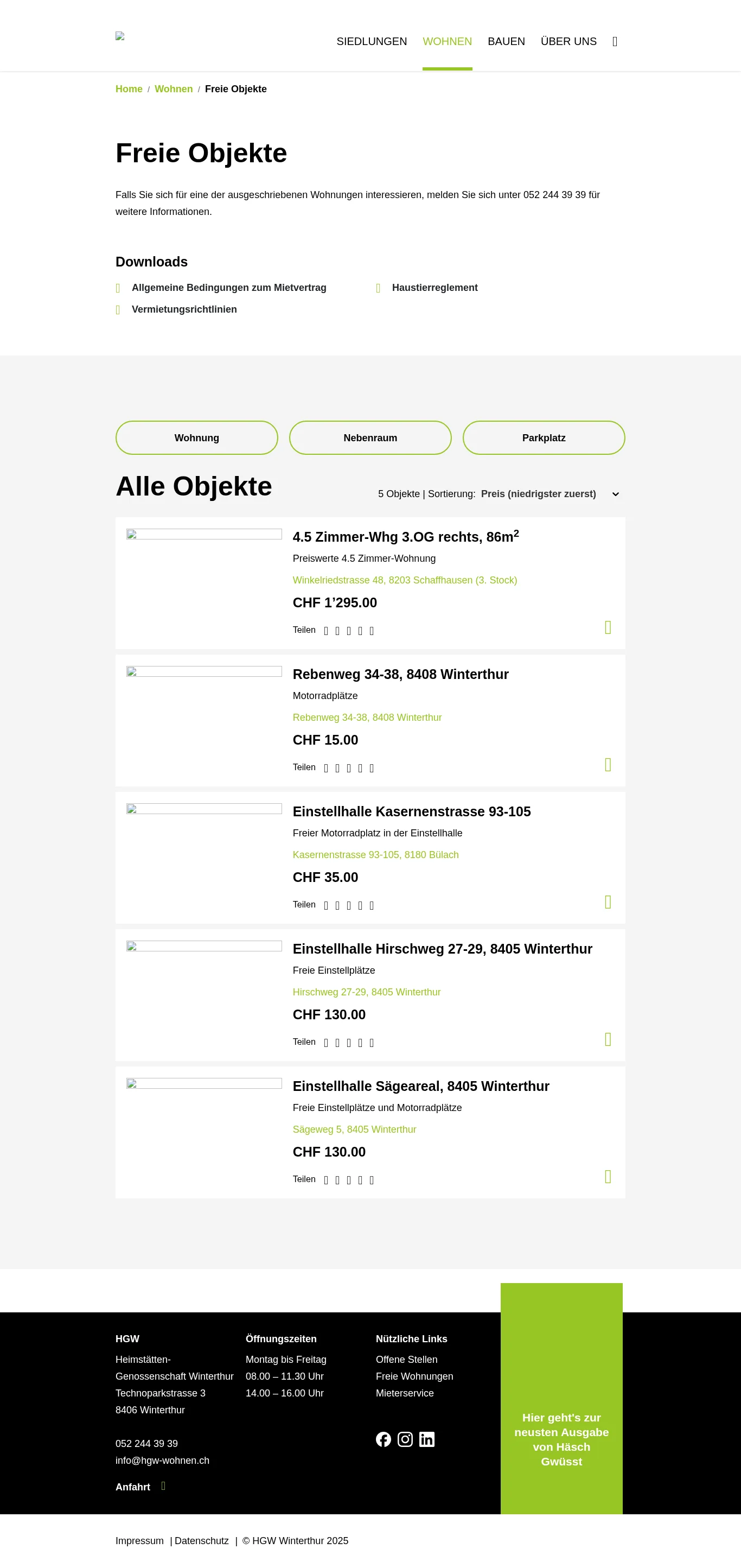This screenshot has width=741, height=1568.
Task: Download the Haustierreglement document
Action: pyautogui.click(x=435, y=288)
